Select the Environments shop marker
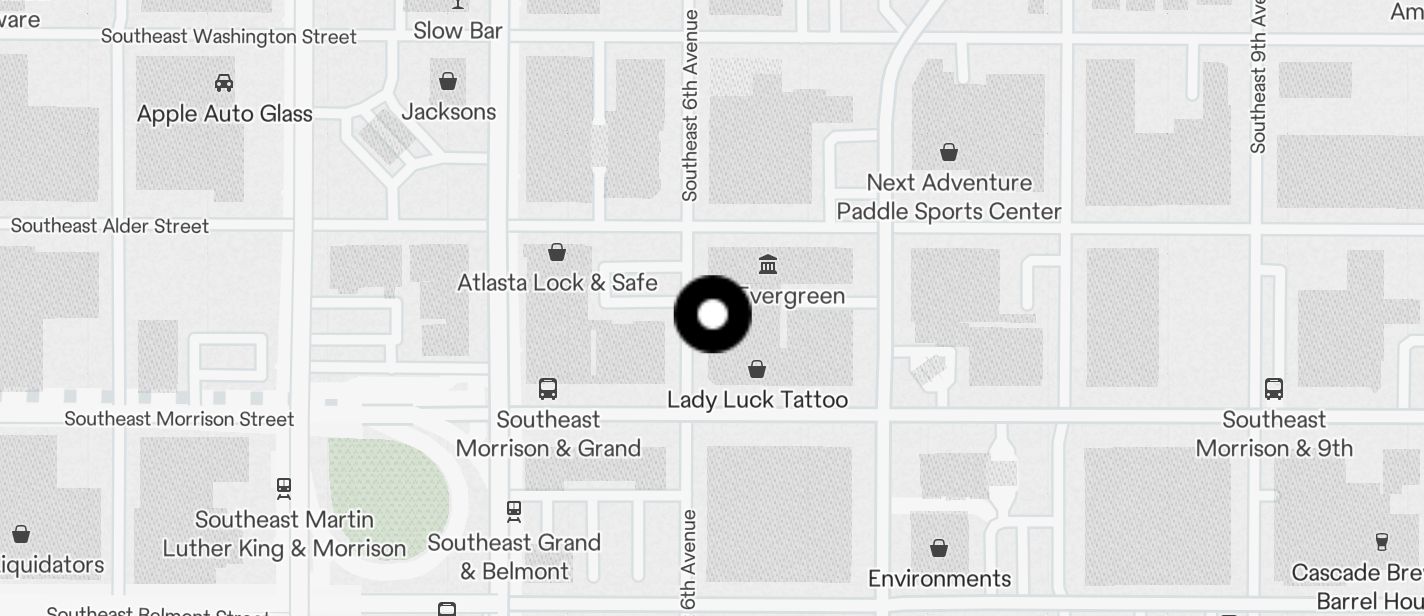This screenshot has height=616, width=1424. coord(939,549)
